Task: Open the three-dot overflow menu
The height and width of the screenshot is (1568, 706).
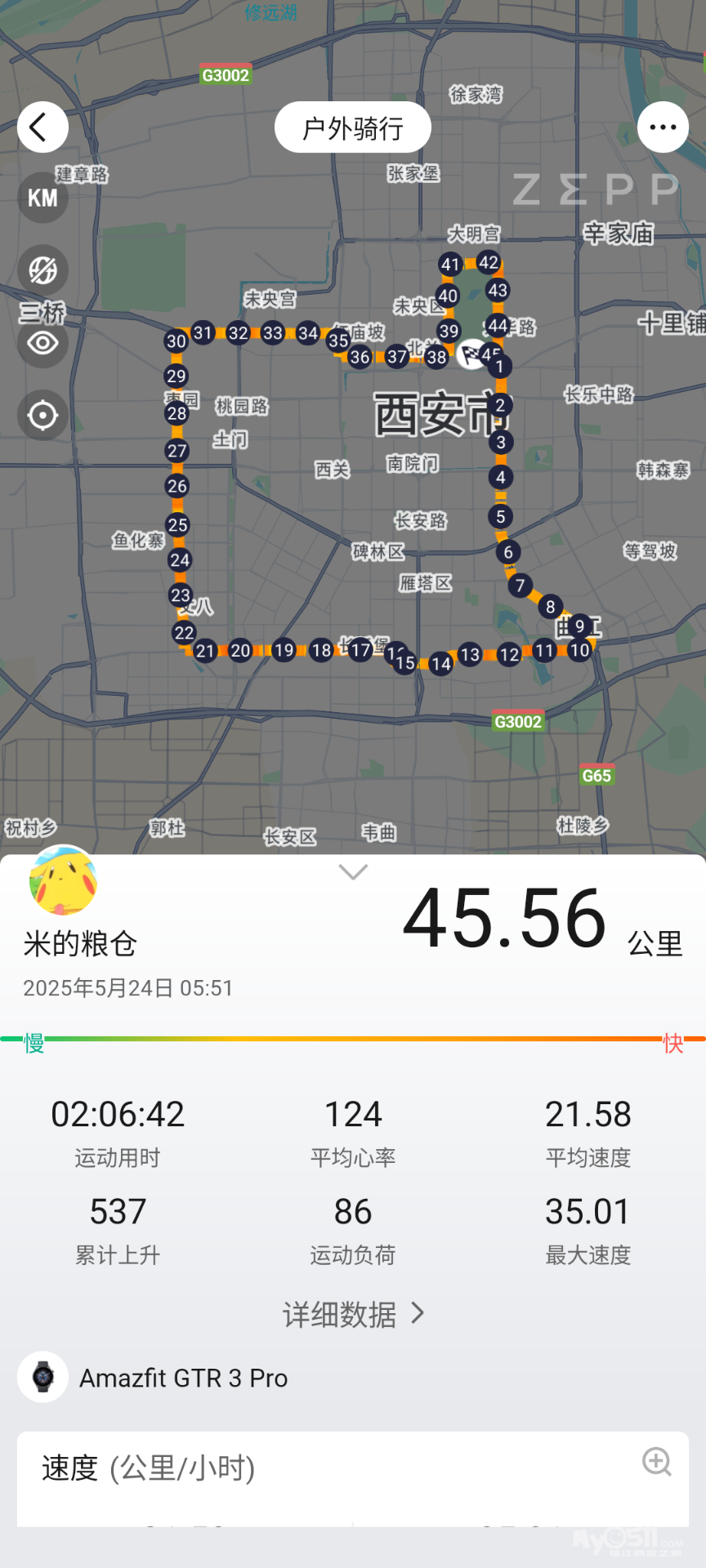Action: click(663, 127)
